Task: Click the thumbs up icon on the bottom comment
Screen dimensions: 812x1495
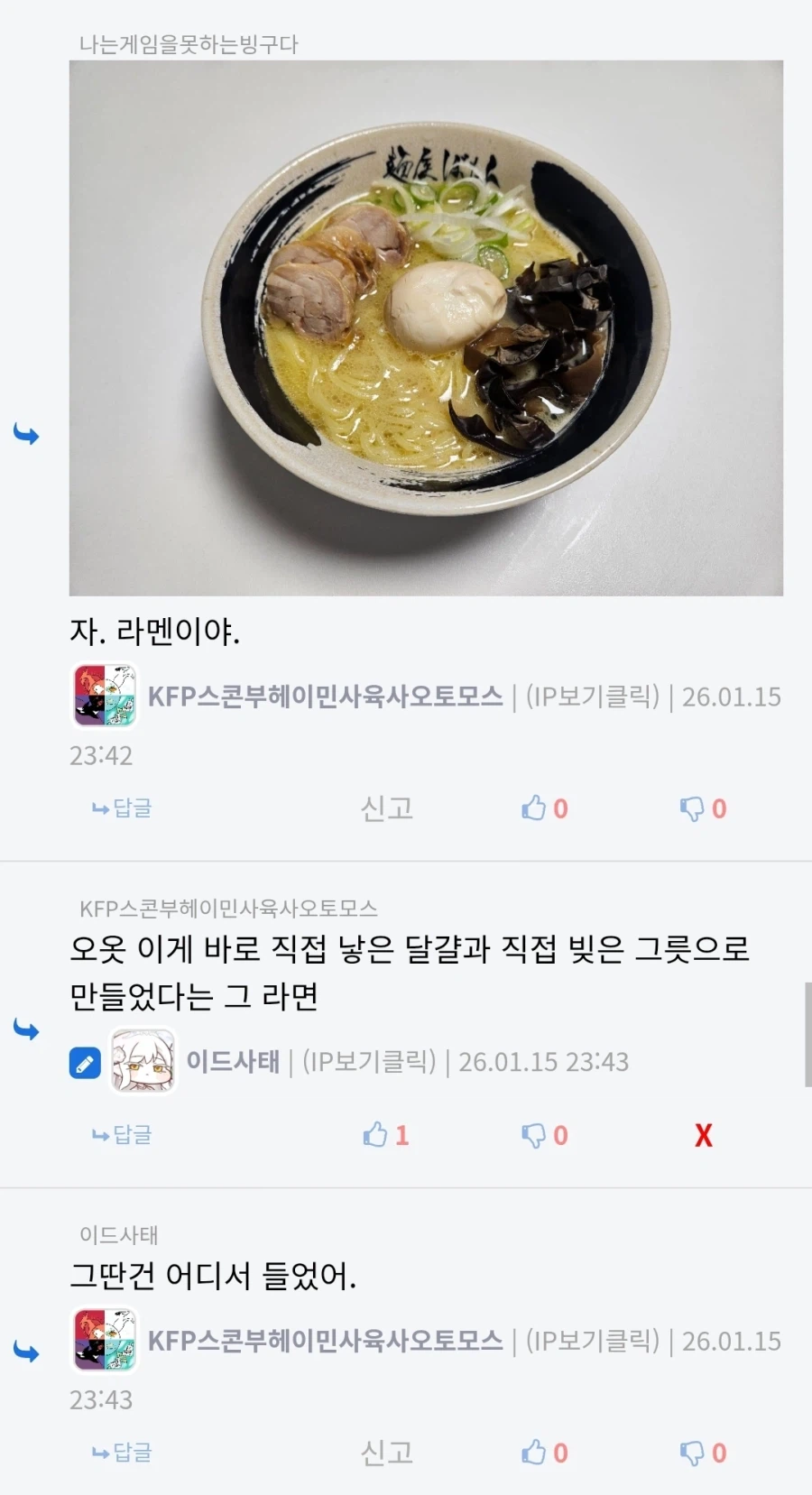Action: click(x=534, y=1451)
